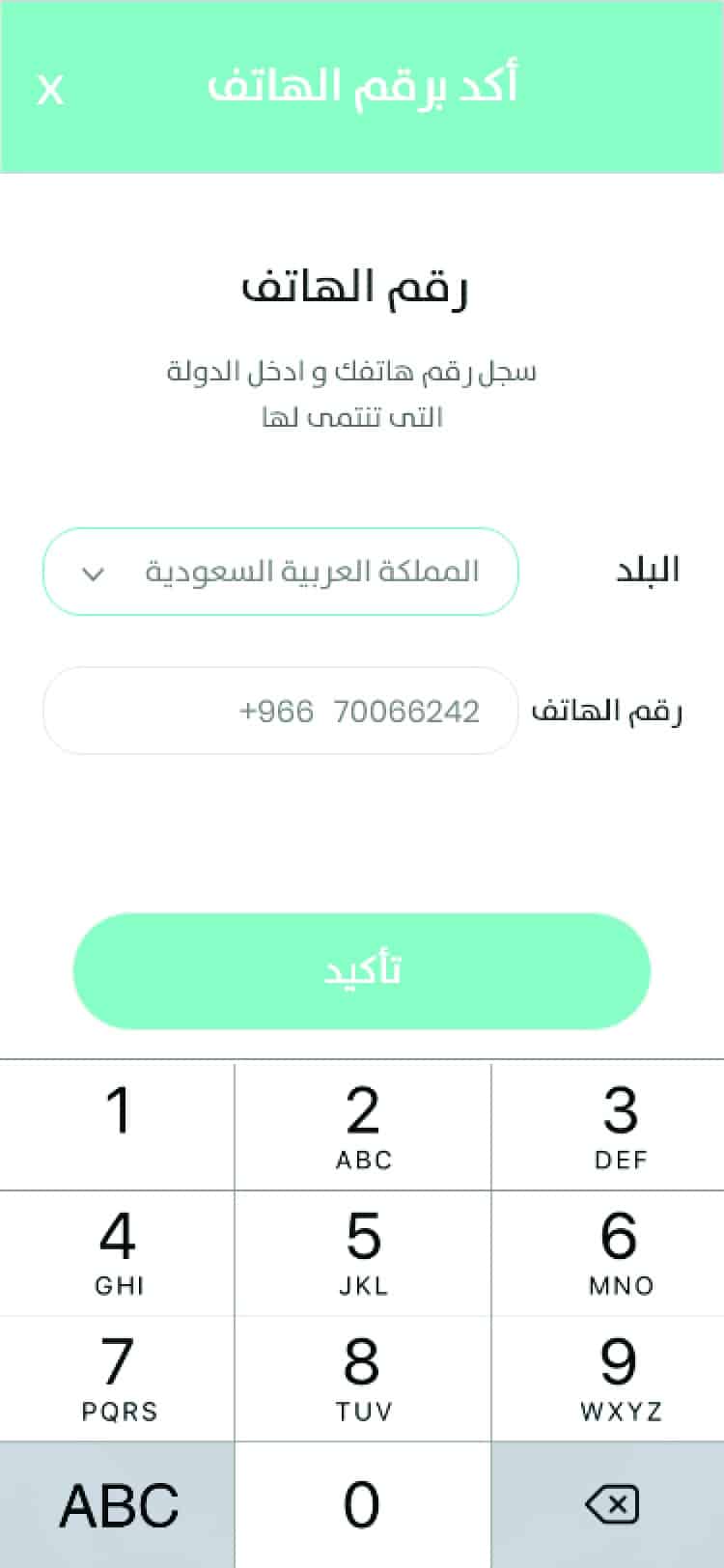
Task: Enter digit 2 on the keypad
Action: click(x=363, y=1126)
